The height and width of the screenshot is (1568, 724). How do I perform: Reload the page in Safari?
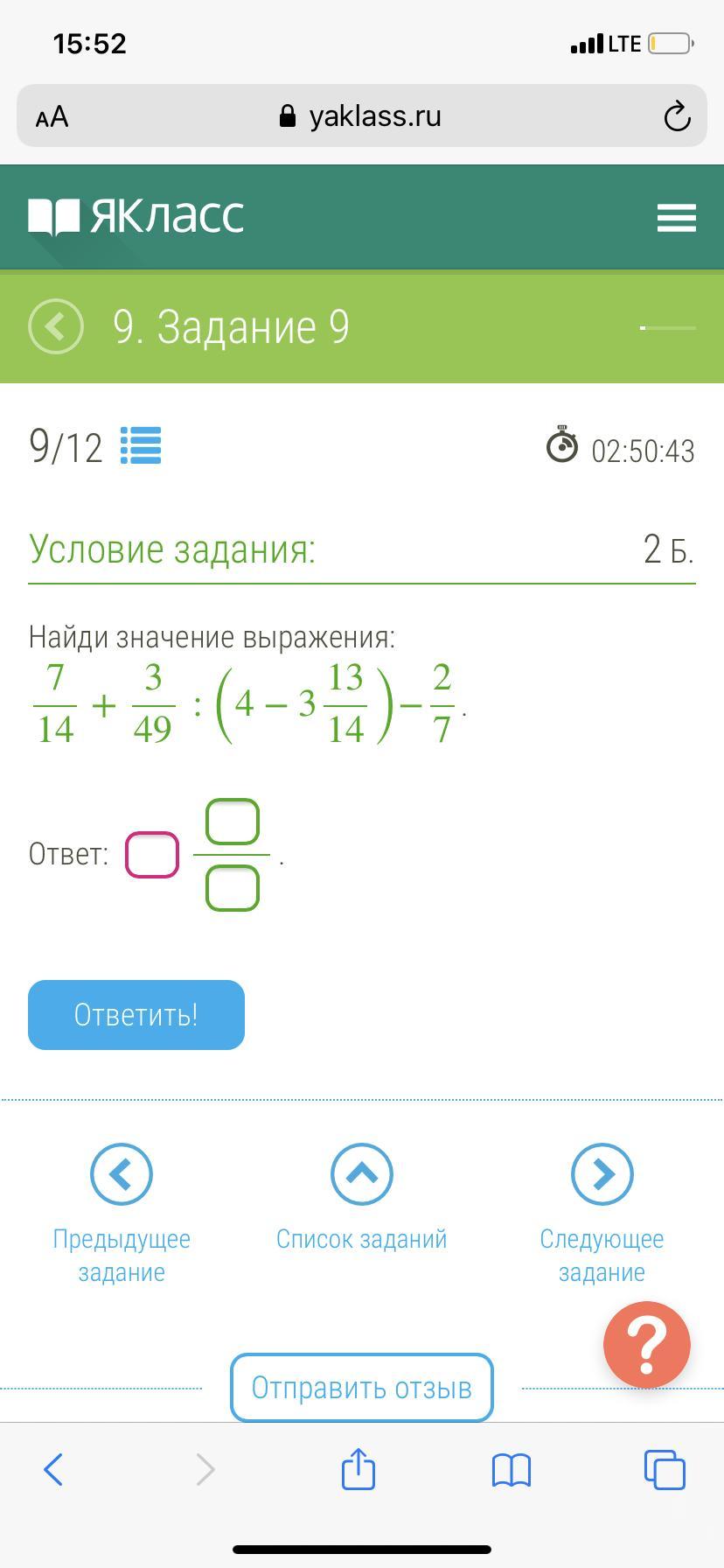[x=677, y=116]
